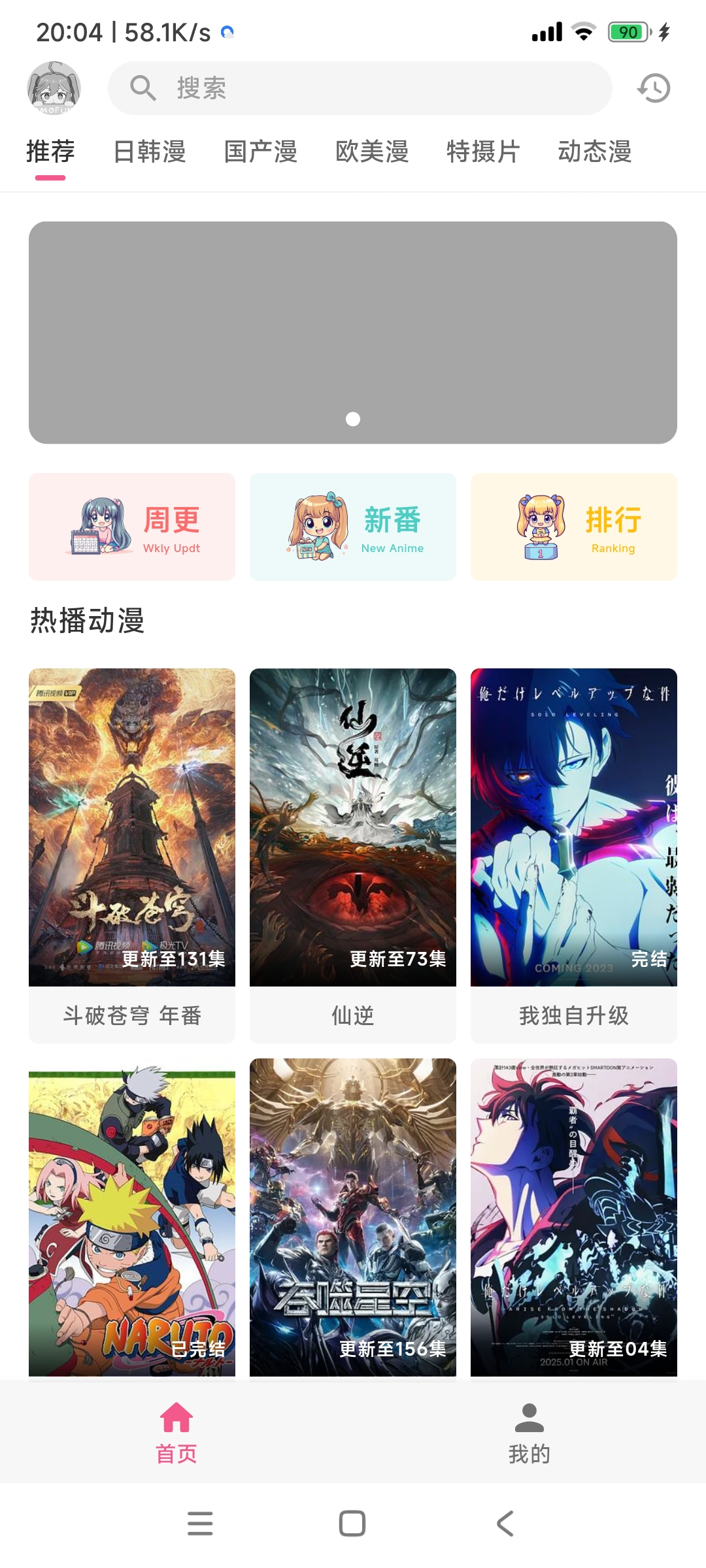Open the 周更 weekly update schedule

[132, 527]
